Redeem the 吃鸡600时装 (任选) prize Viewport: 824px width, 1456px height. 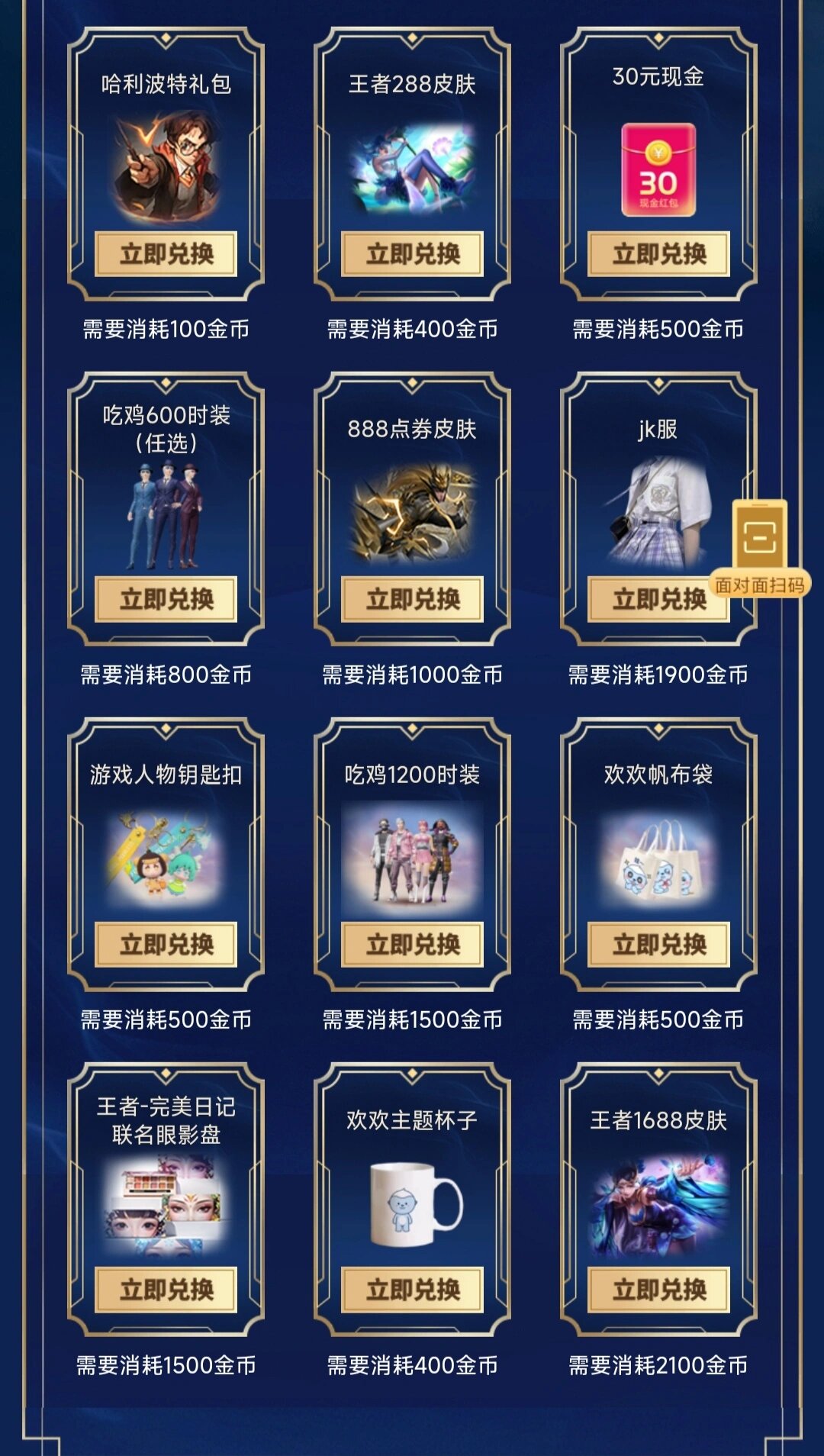(x=166, y=599)
